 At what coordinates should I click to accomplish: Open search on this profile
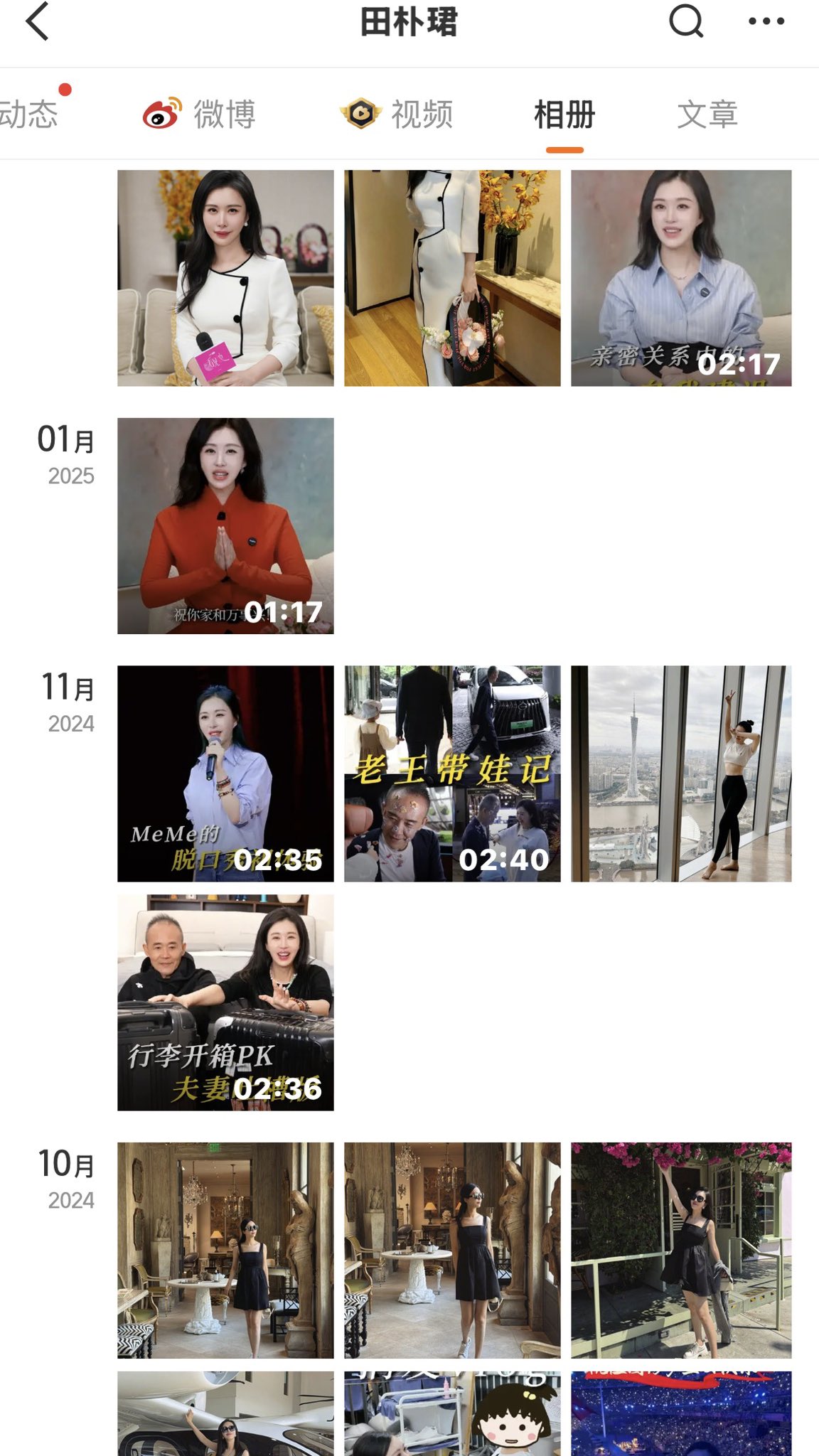coord(685,21)
